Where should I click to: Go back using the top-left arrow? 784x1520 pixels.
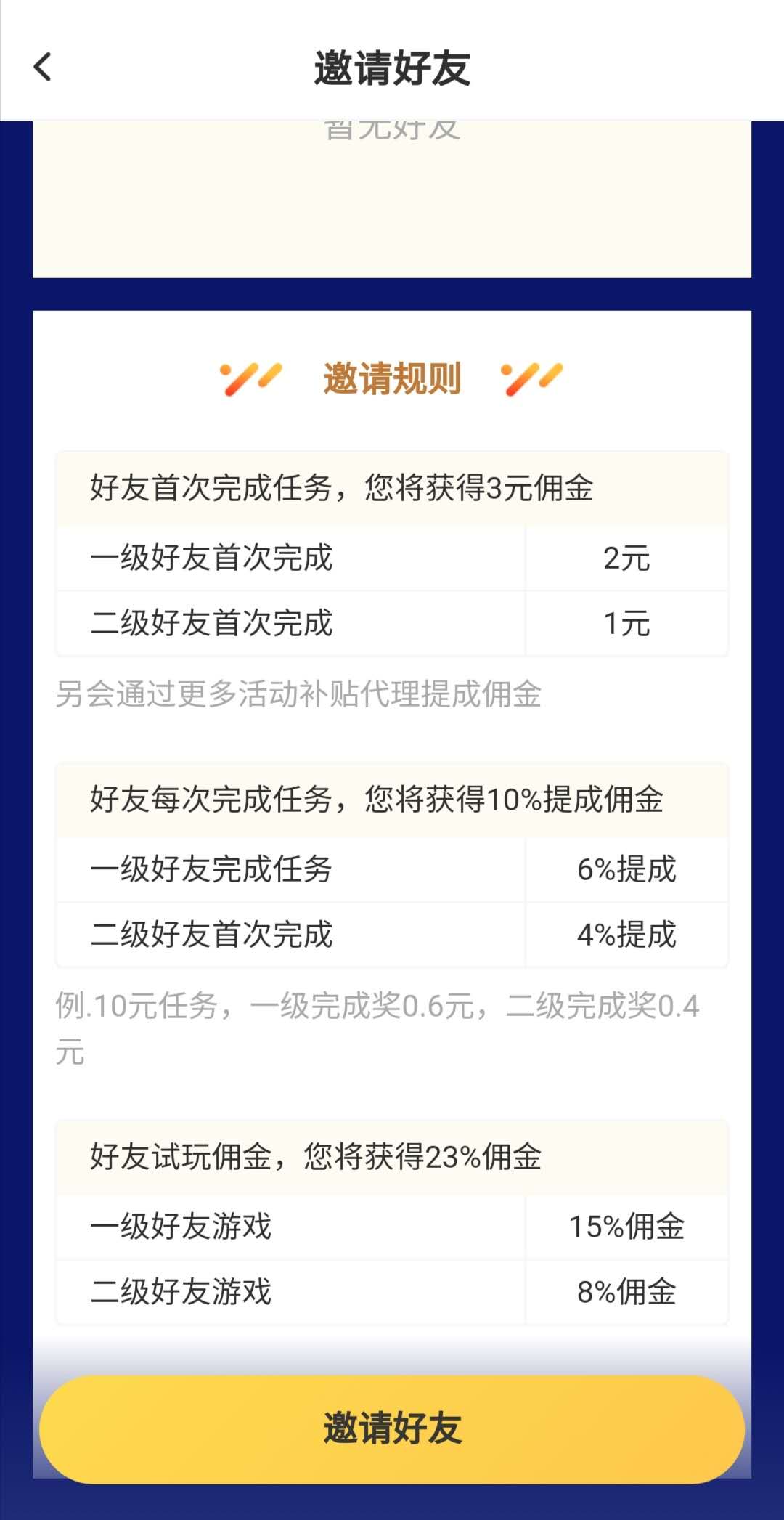(43, 68)
